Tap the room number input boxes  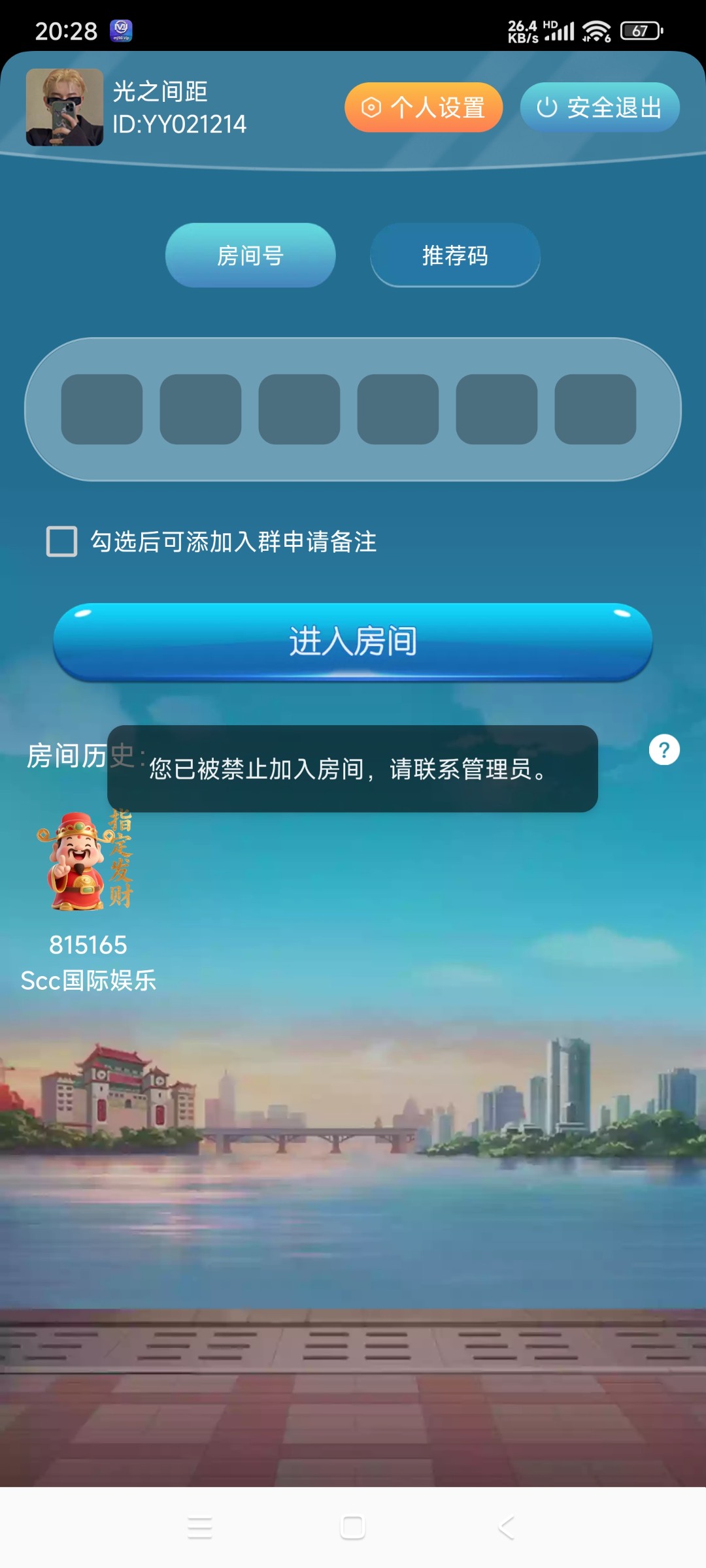[x=102, y=409]
